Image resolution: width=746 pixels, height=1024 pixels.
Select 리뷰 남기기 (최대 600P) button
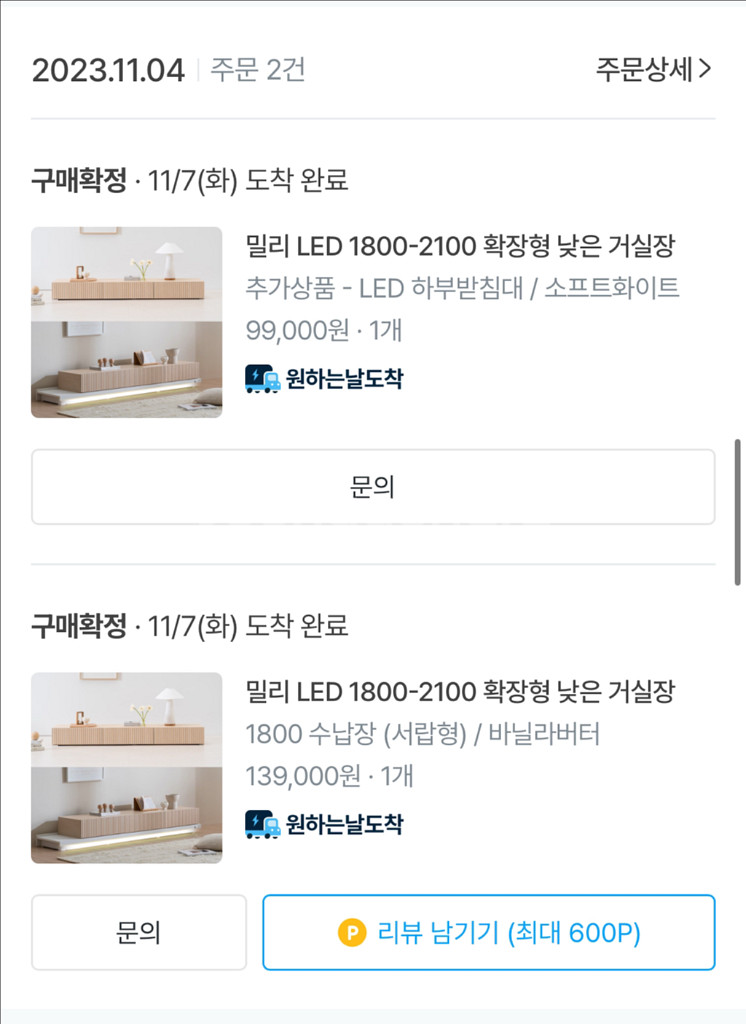pyautogui.click(x=489, y=932)
